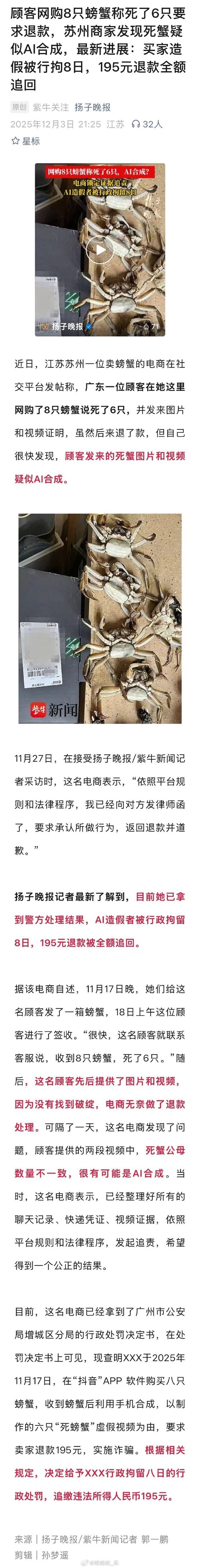
Task: Star this account with 星标
Action: (26, 141)
